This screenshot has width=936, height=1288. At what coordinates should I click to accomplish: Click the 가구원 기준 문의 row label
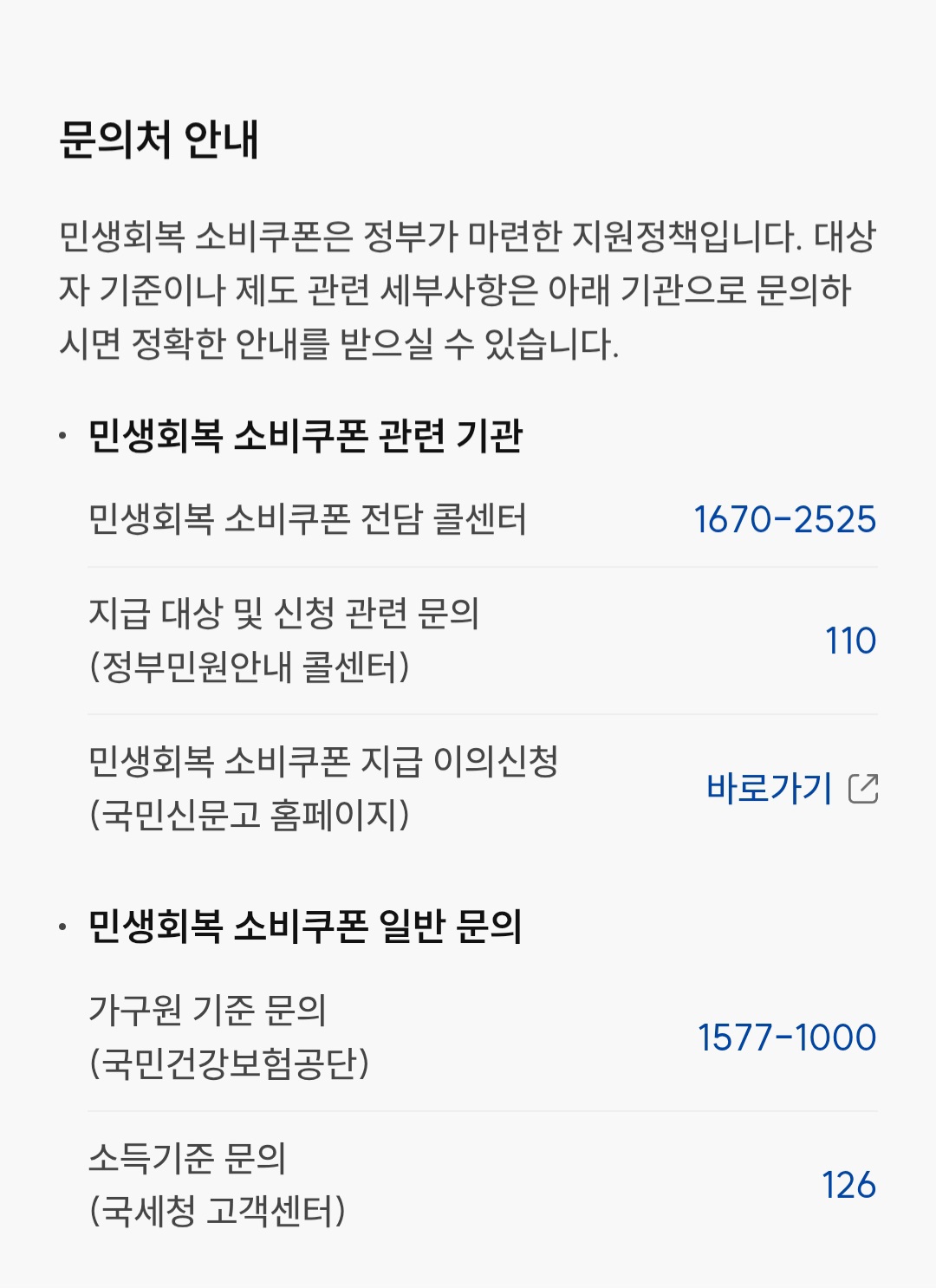click(x=208, y=1008)
